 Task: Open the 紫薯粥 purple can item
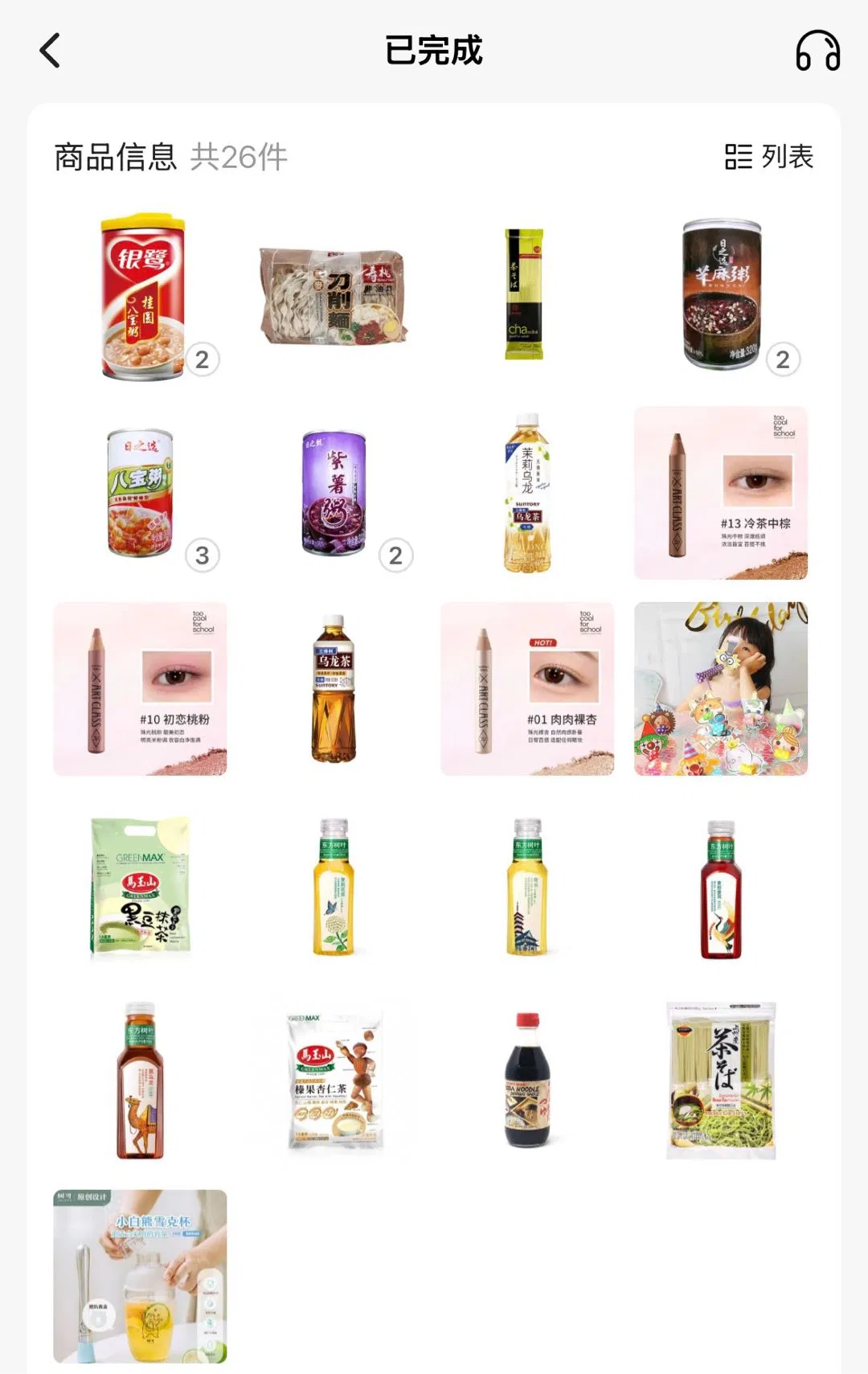(334, 492)
